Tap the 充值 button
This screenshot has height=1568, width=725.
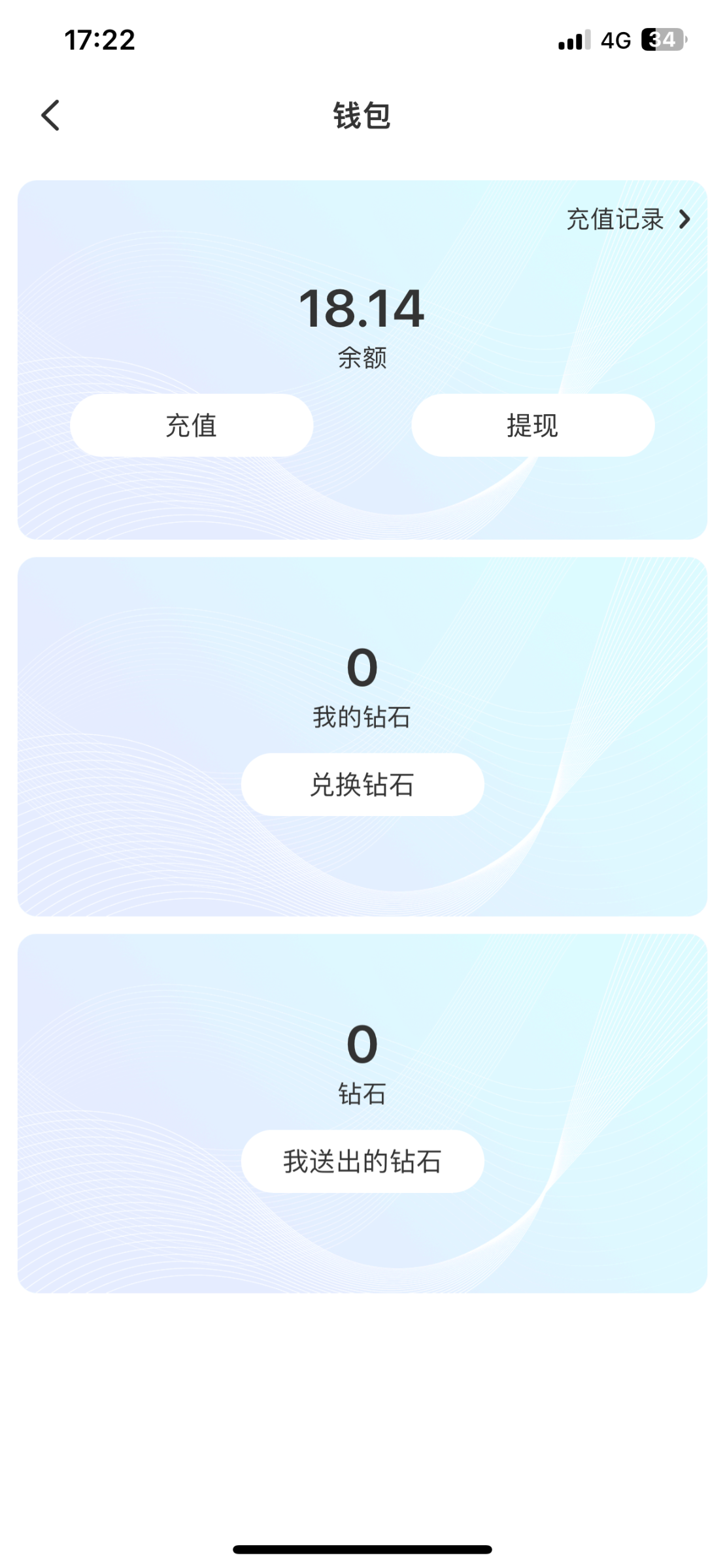point(192,425)
